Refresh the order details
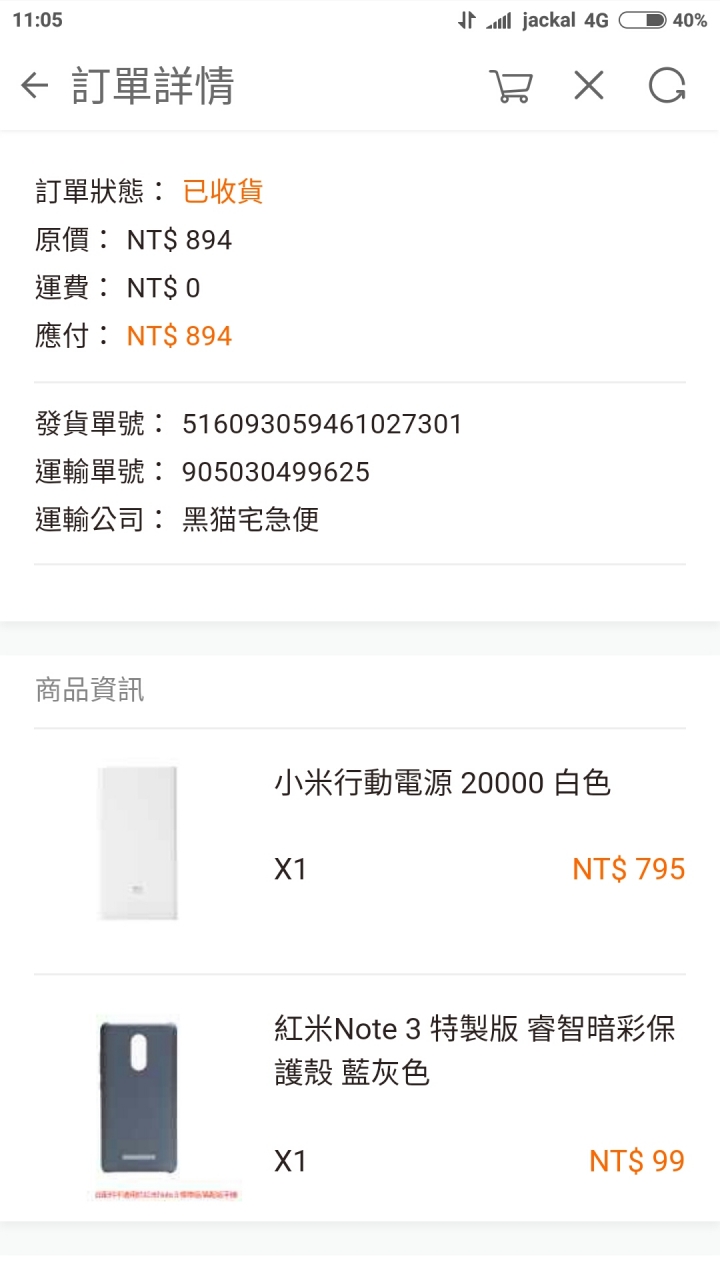Image resolution: width=720 pixels, height=1280 pixels. pyautogui.click(x=667, y=86)
